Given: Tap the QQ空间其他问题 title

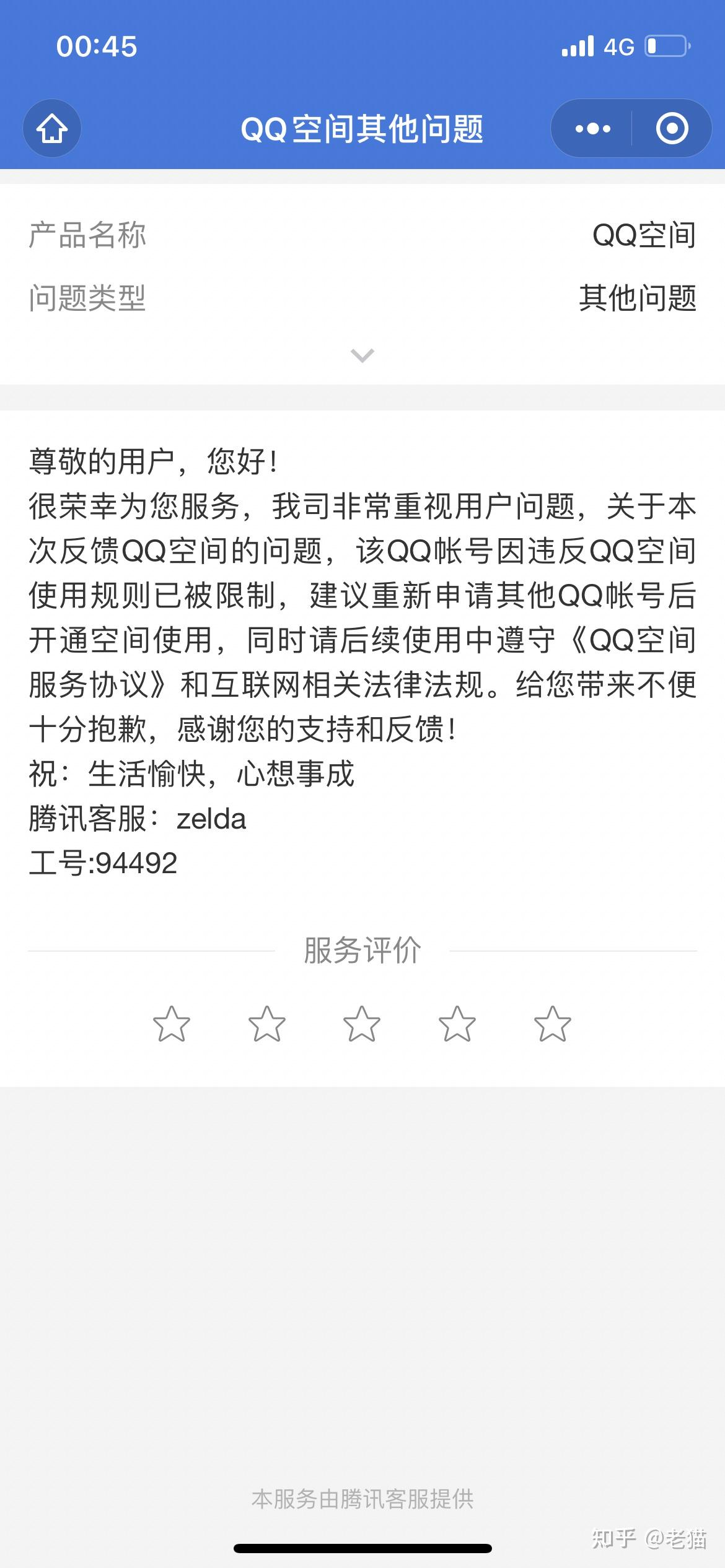Looking at the screenshot, I should [x=362, y=128].
